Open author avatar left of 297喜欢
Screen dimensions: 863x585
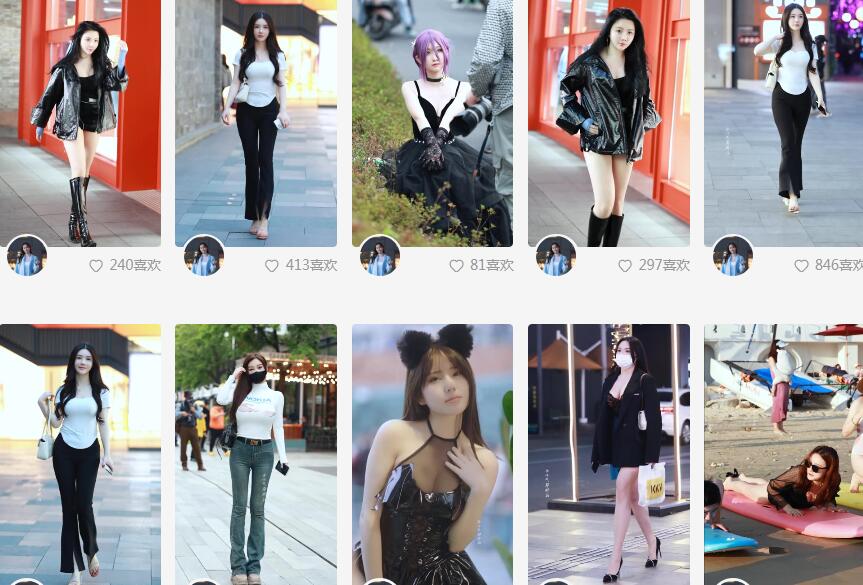[x=556, y=256]
